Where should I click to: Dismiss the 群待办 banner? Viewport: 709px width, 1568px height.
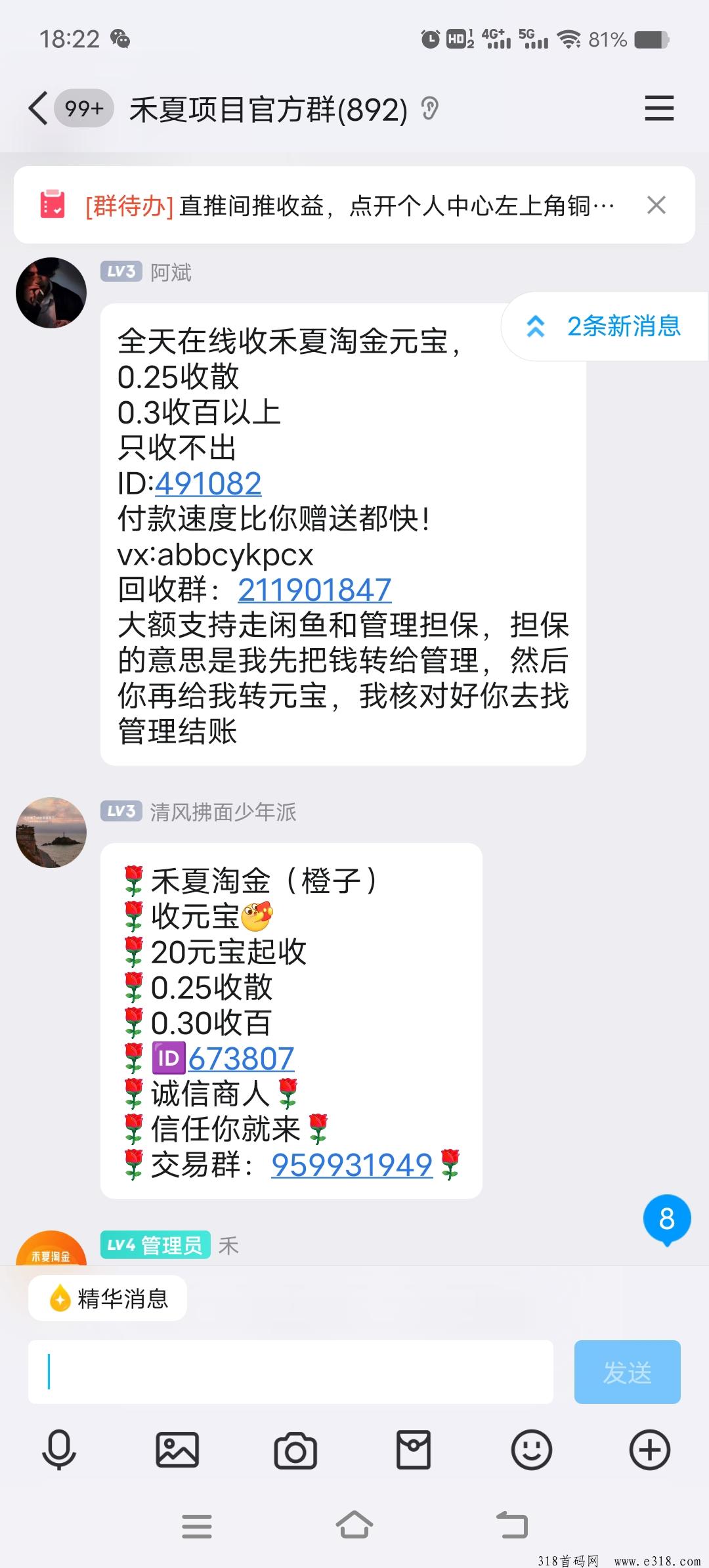(656, 206)
